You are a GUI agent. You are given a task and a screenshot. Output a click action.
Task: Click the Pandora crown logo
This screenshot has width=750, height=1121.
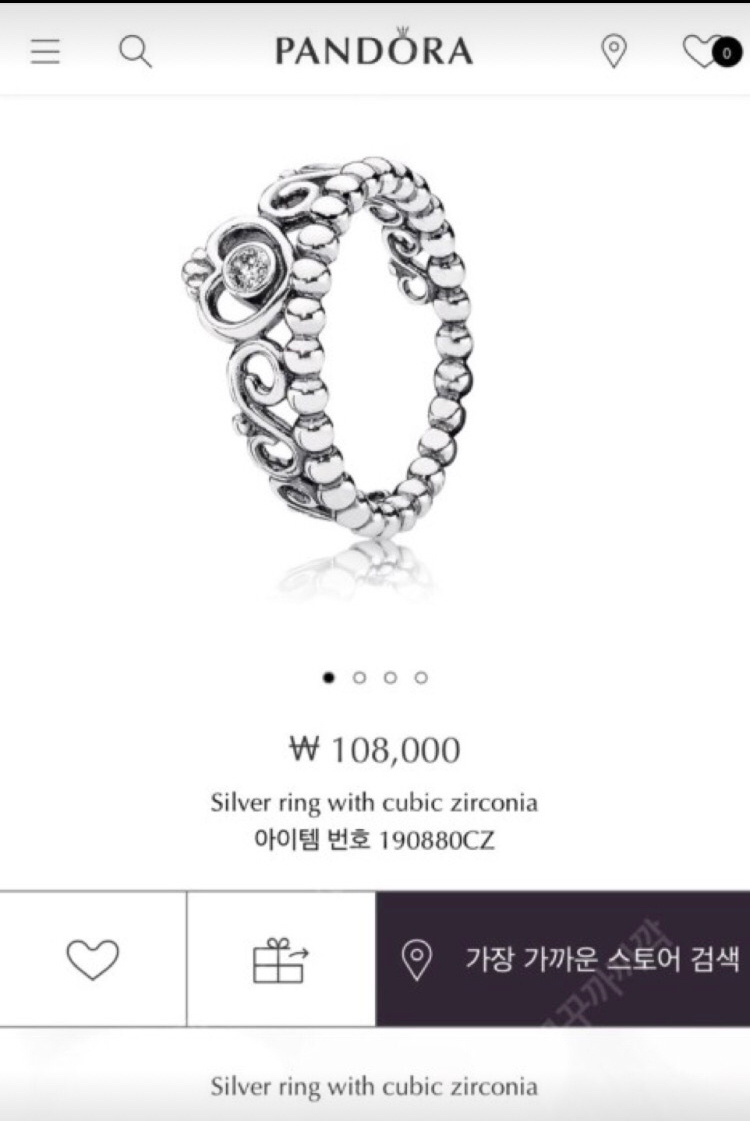pyautogui.click(x=375, y=49)
